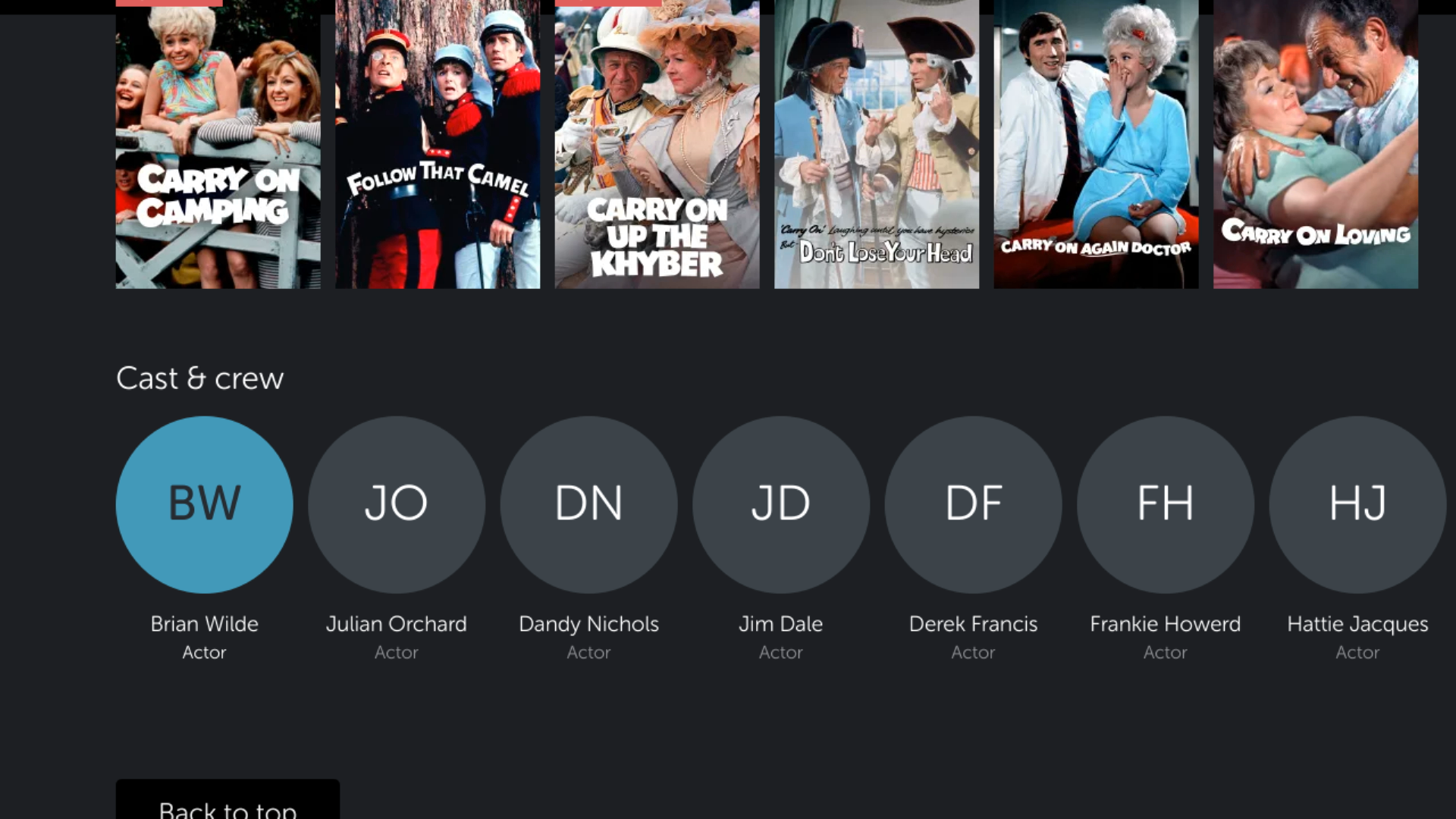View Derek Francis cast details

point(973,504)
